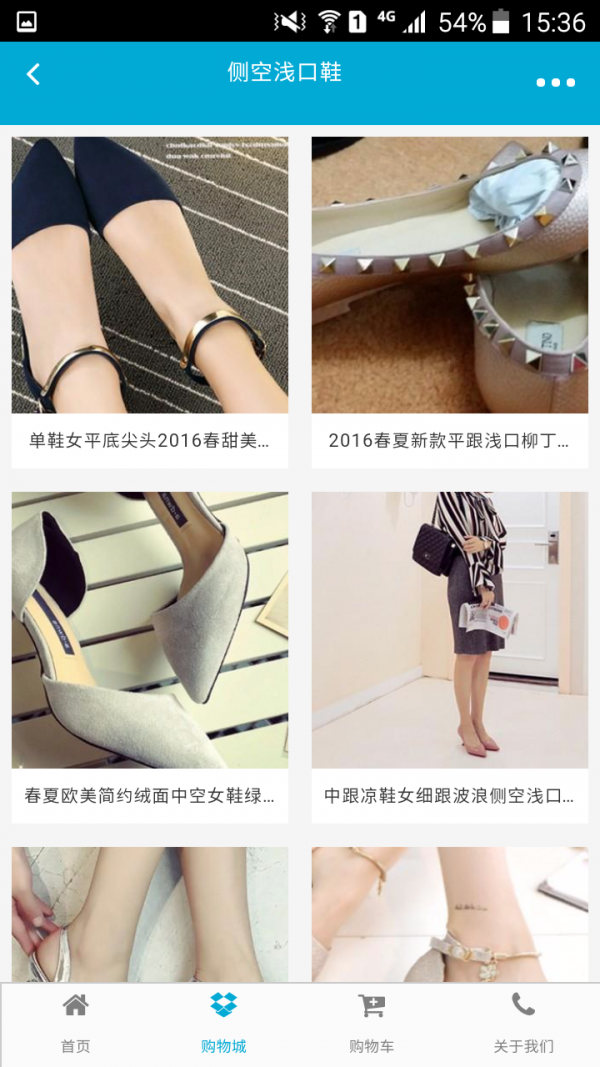Switch to the 首页 tab
This screenshot has height=1067, width=600.
(75, 1023)
